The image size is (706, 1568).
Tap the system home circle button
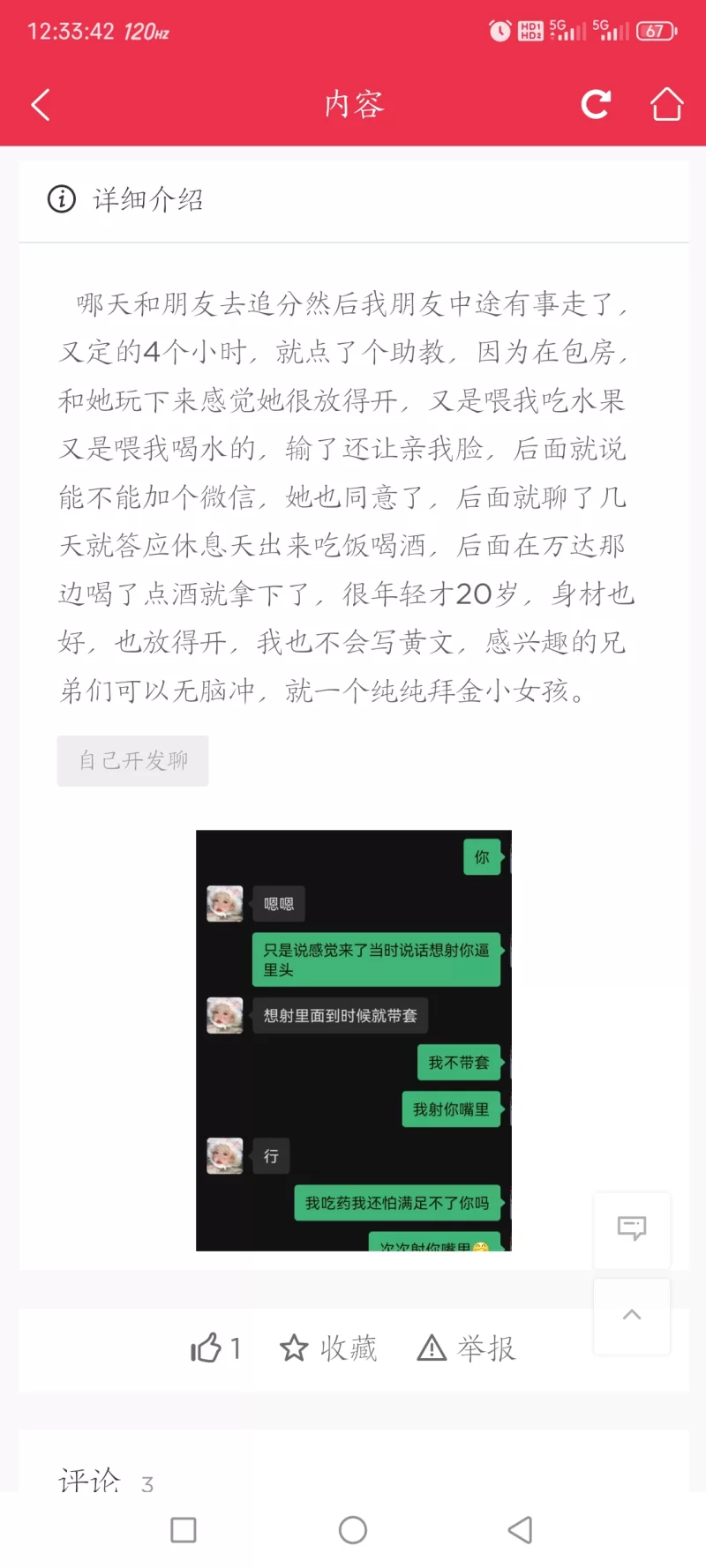pos(353,1529)
